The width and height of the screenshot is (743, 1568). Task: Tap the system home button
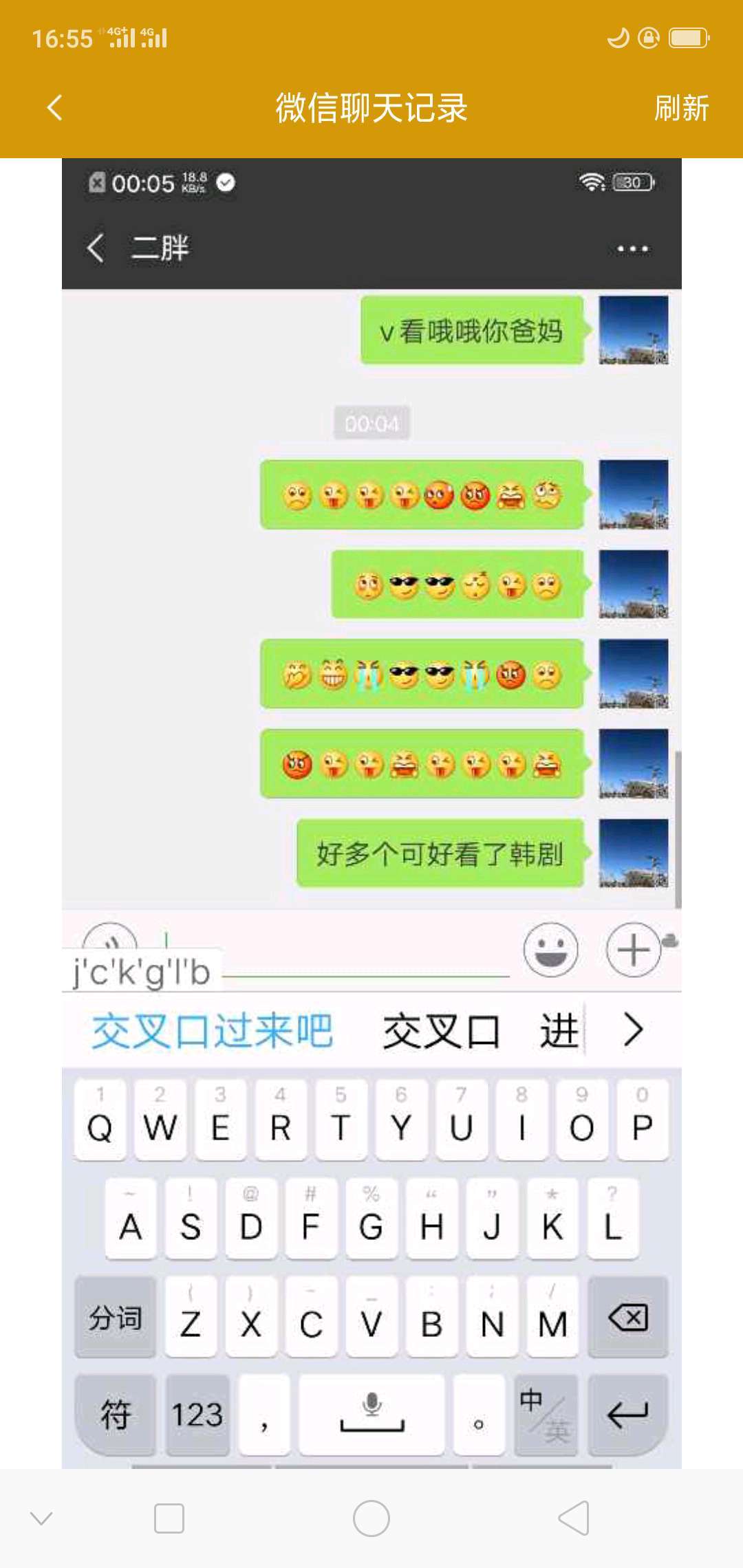coord(371,1518)
